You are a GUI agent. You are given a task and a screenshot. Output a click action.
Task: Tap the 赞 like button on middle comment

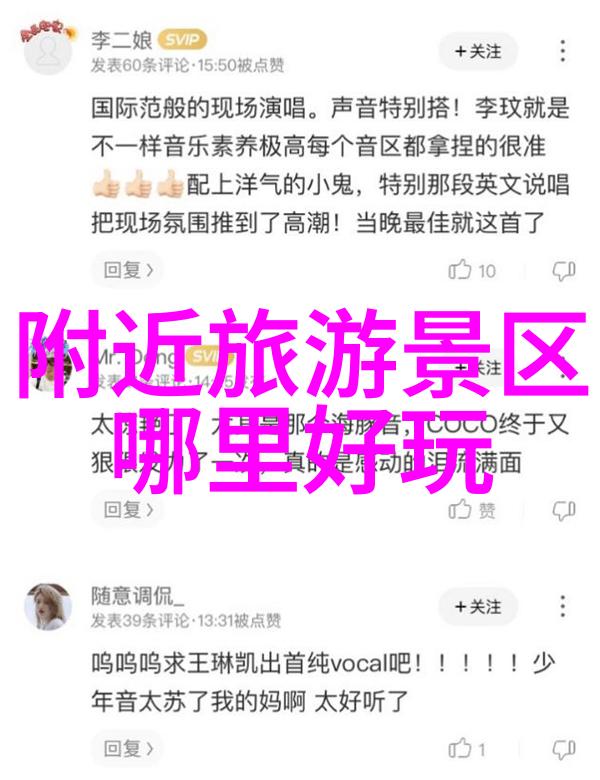472,510
